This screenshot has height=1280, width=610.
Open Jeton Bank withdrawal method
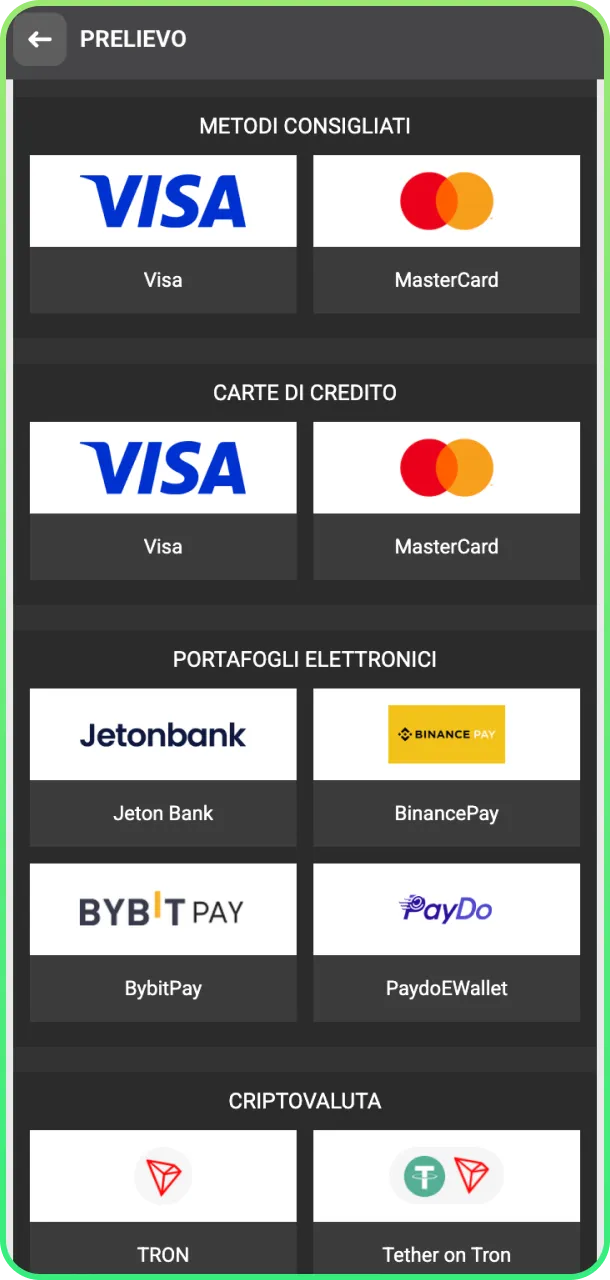tap(163, 767)
